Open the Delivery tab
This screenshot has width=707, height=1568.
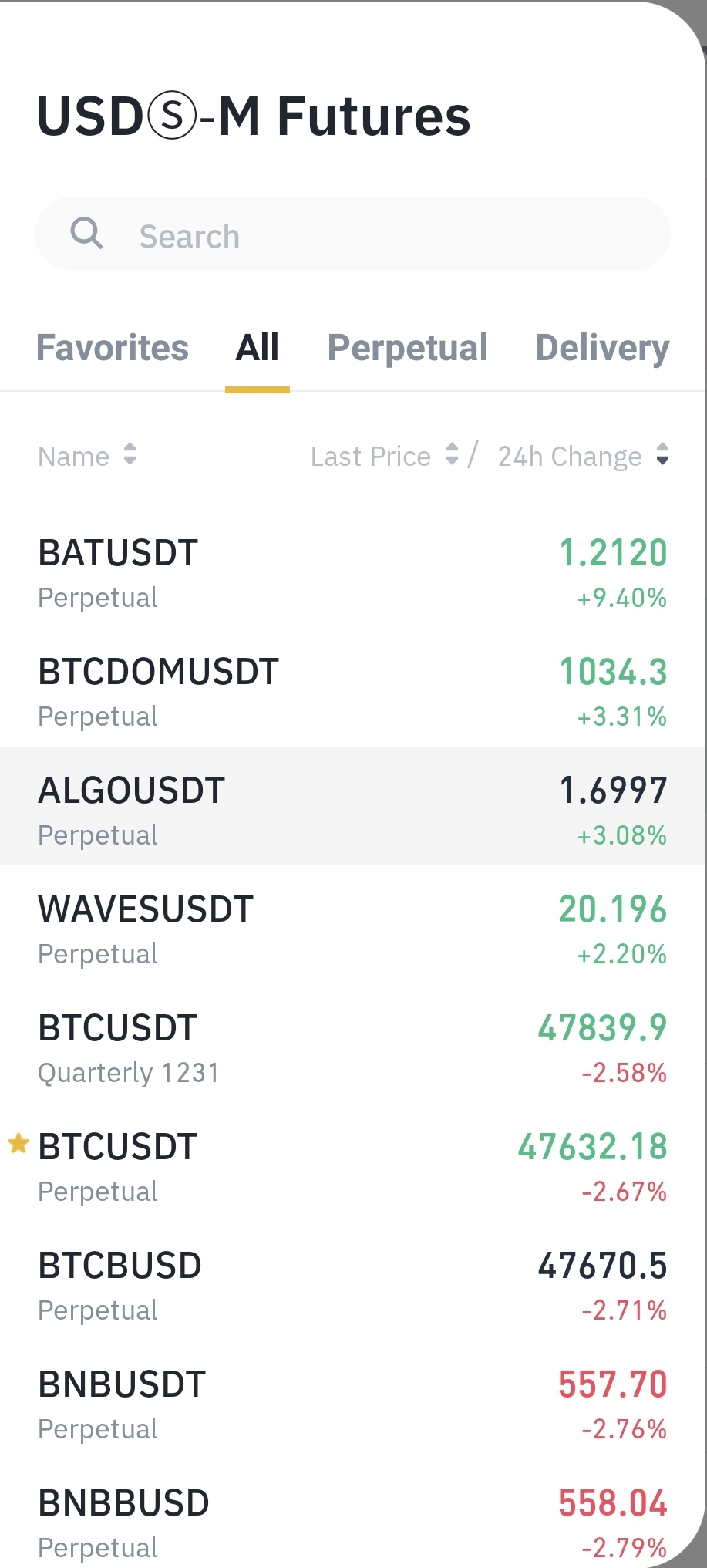[x=602, y=348]
